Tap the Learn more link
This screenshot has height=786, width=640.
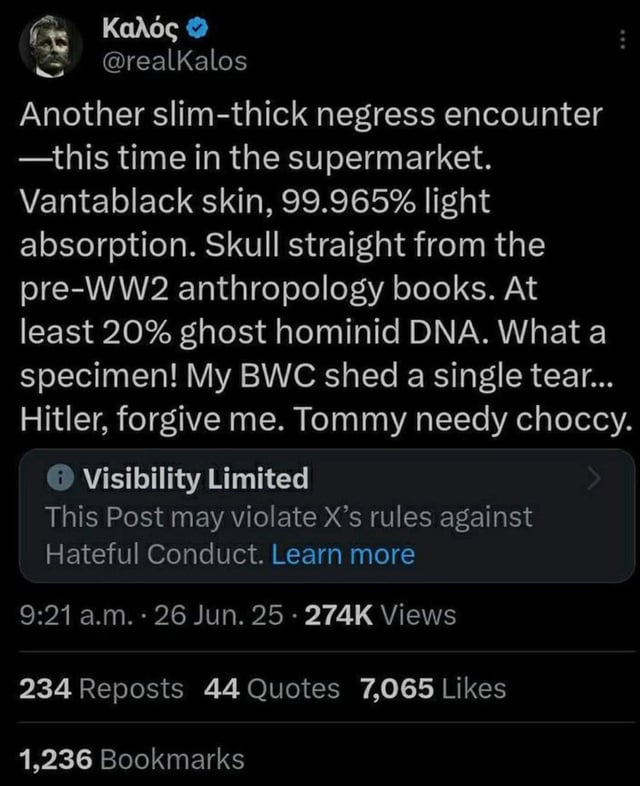[343, 553]
